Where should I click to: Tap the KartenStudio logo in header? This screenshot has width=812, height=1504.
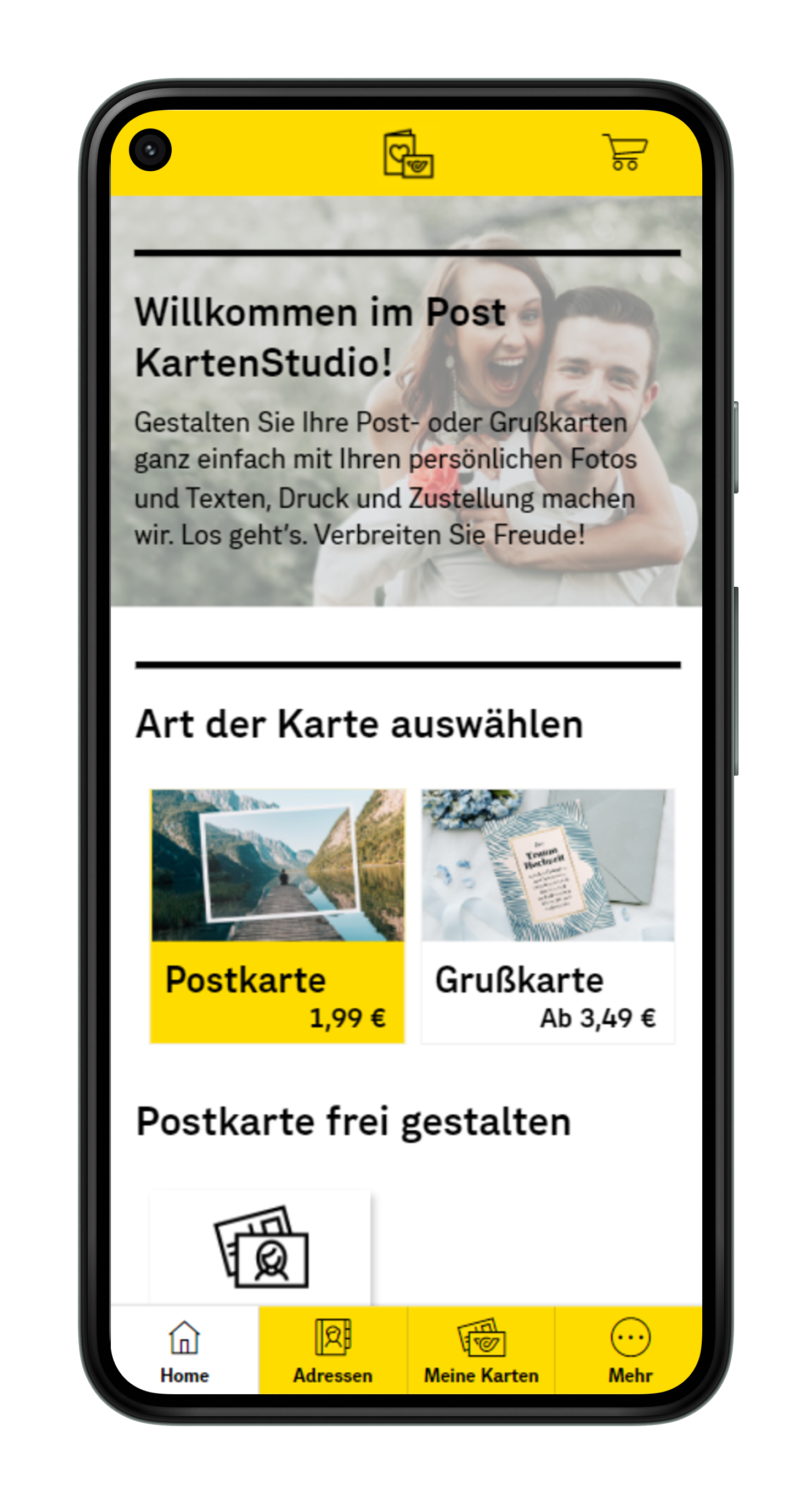click(408, 154)
